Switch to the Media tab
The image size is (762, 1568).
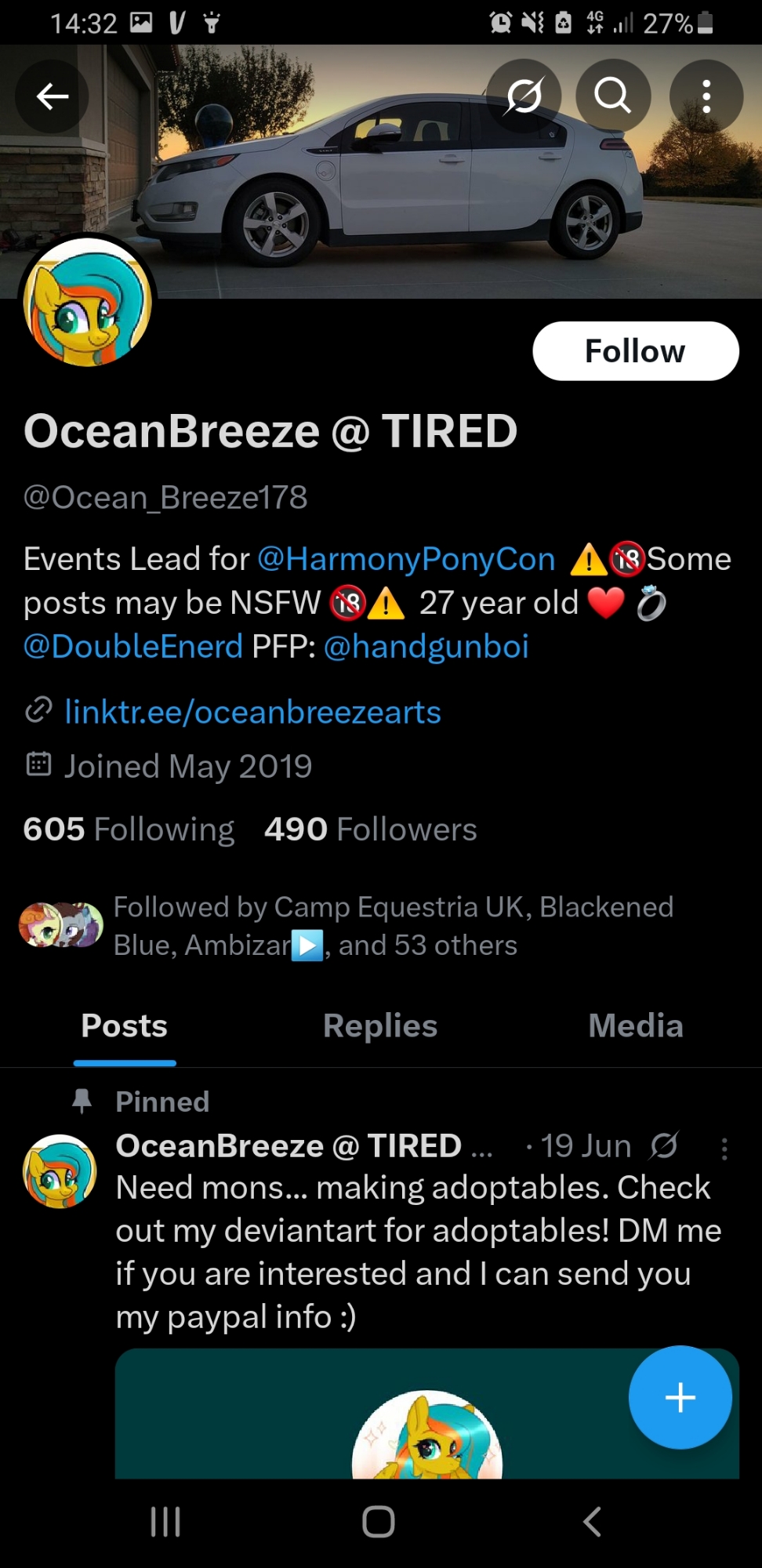tap(635, 1025)
